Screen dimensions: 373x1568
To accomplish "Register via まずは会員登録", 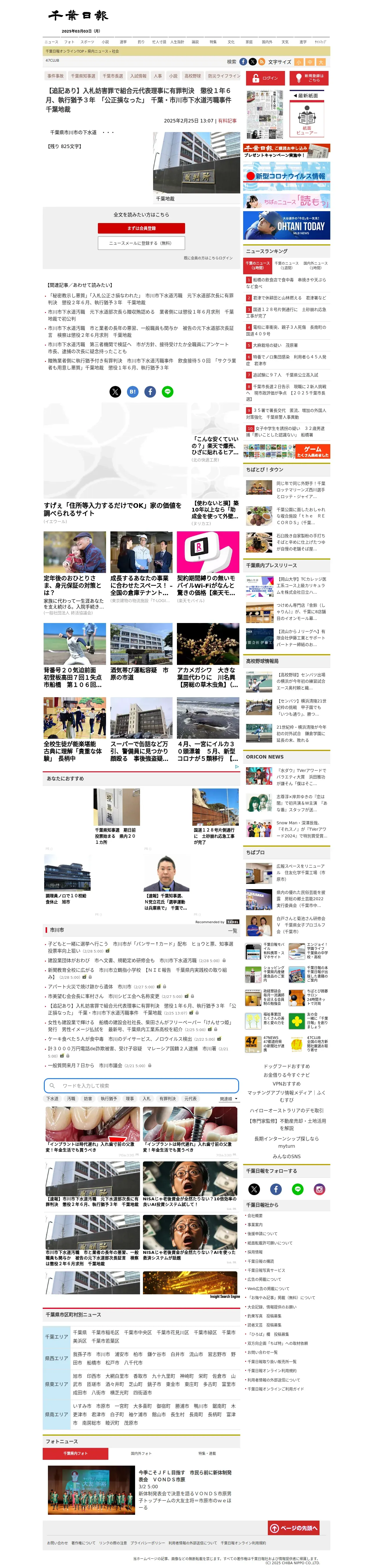I will 141,228.
